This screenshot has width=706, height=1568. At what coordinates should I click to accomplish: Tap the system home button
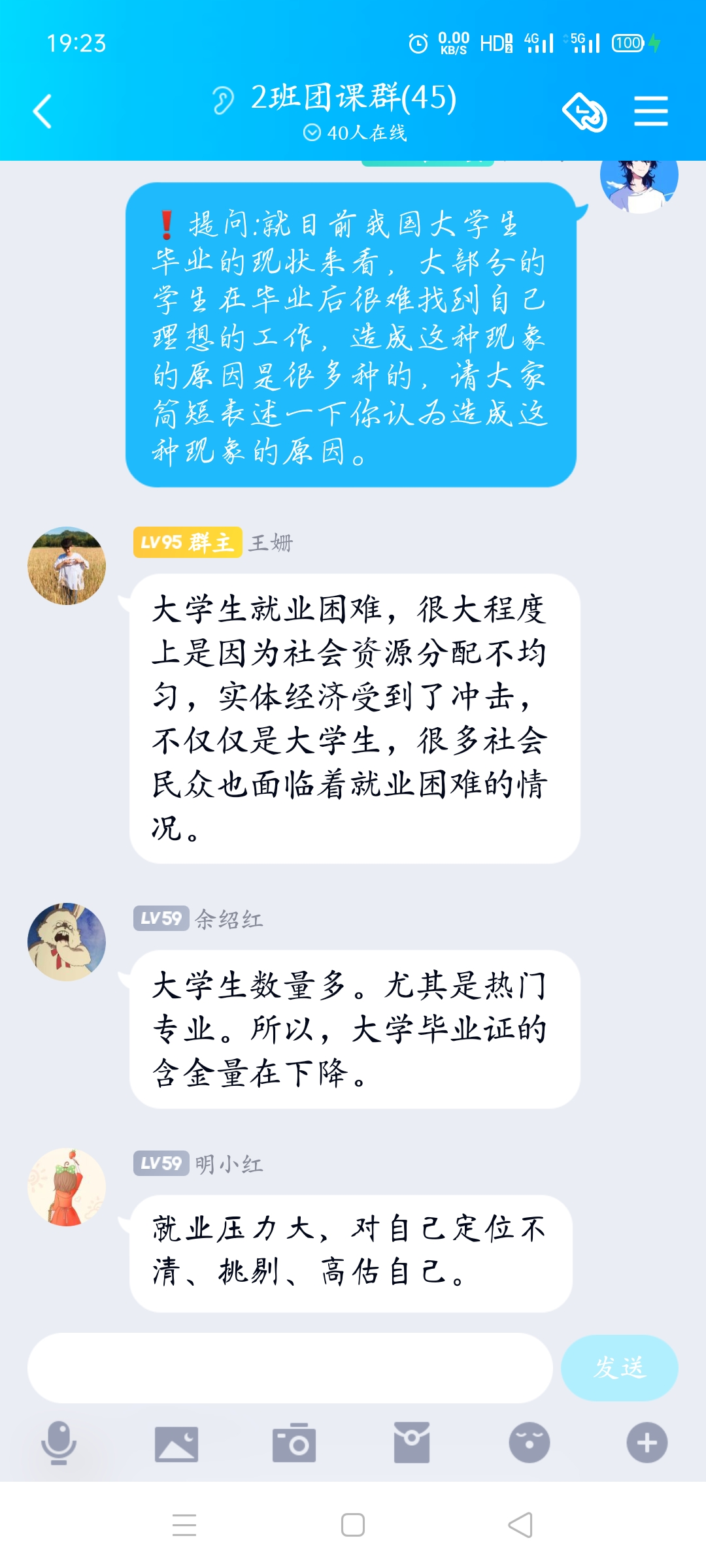click(x=353, y=1525)
